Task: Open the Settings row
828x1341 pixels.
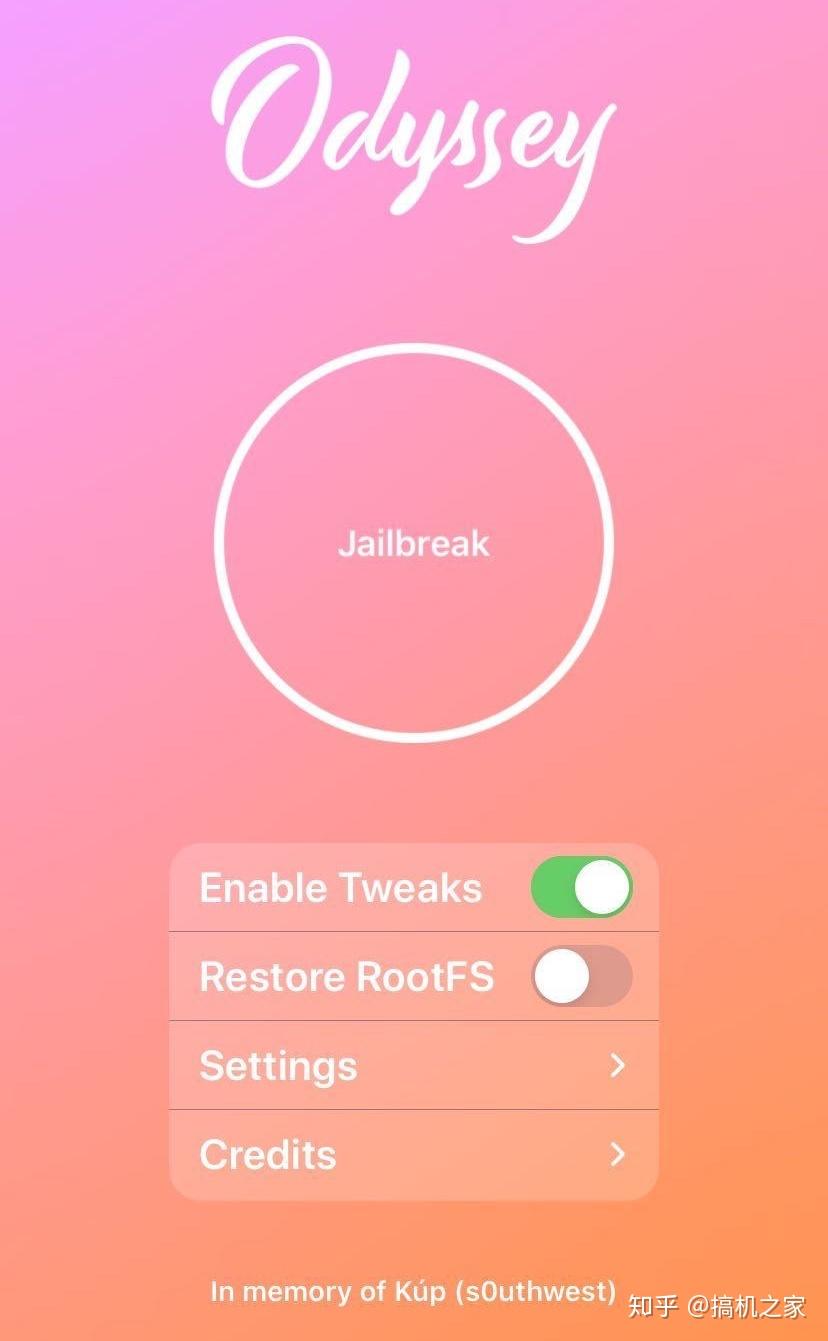Action: 413,1065
